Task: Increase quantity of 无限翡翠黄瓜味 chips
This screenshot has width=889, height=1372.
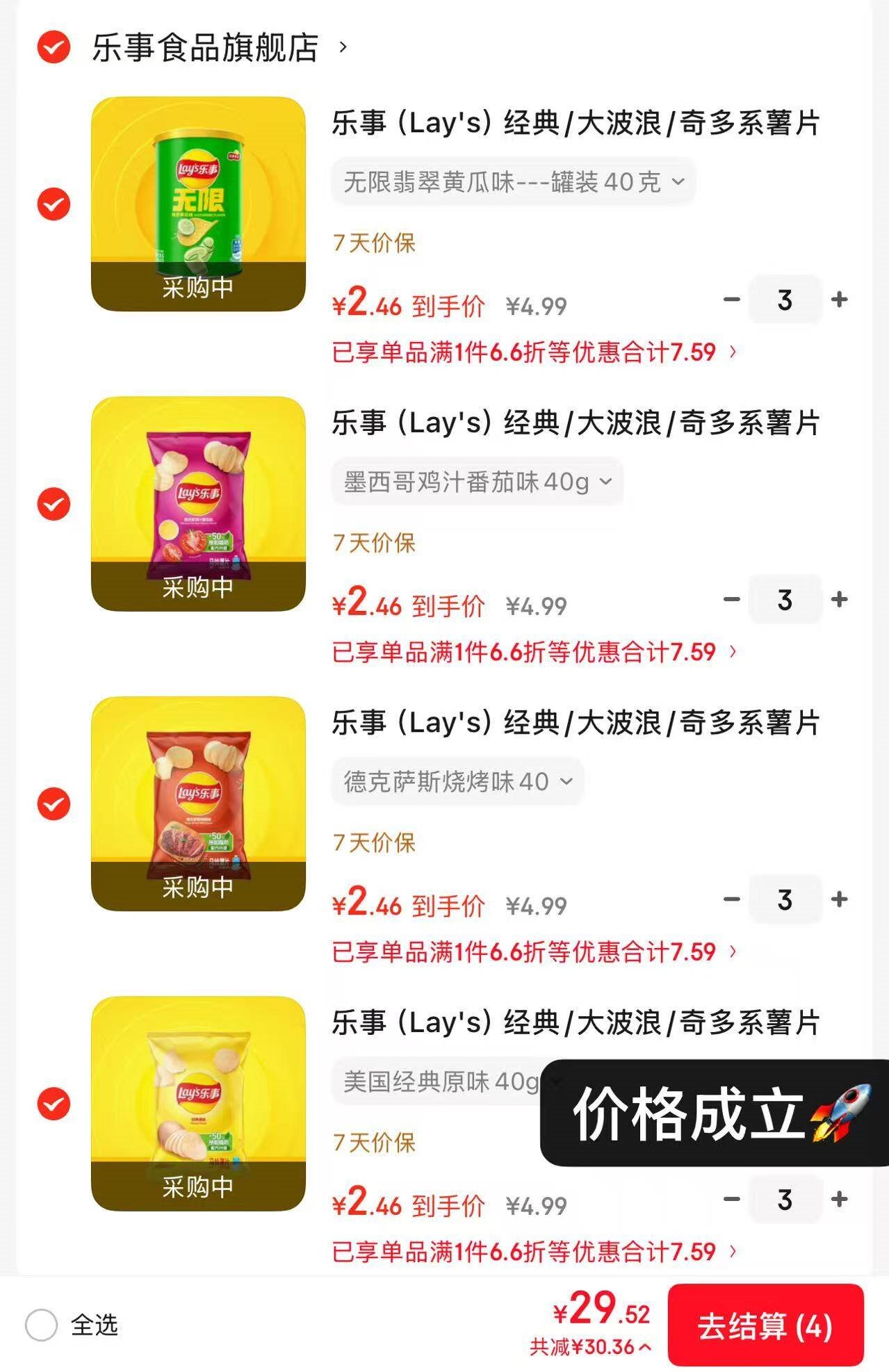Action: click(x=840, y=300)
